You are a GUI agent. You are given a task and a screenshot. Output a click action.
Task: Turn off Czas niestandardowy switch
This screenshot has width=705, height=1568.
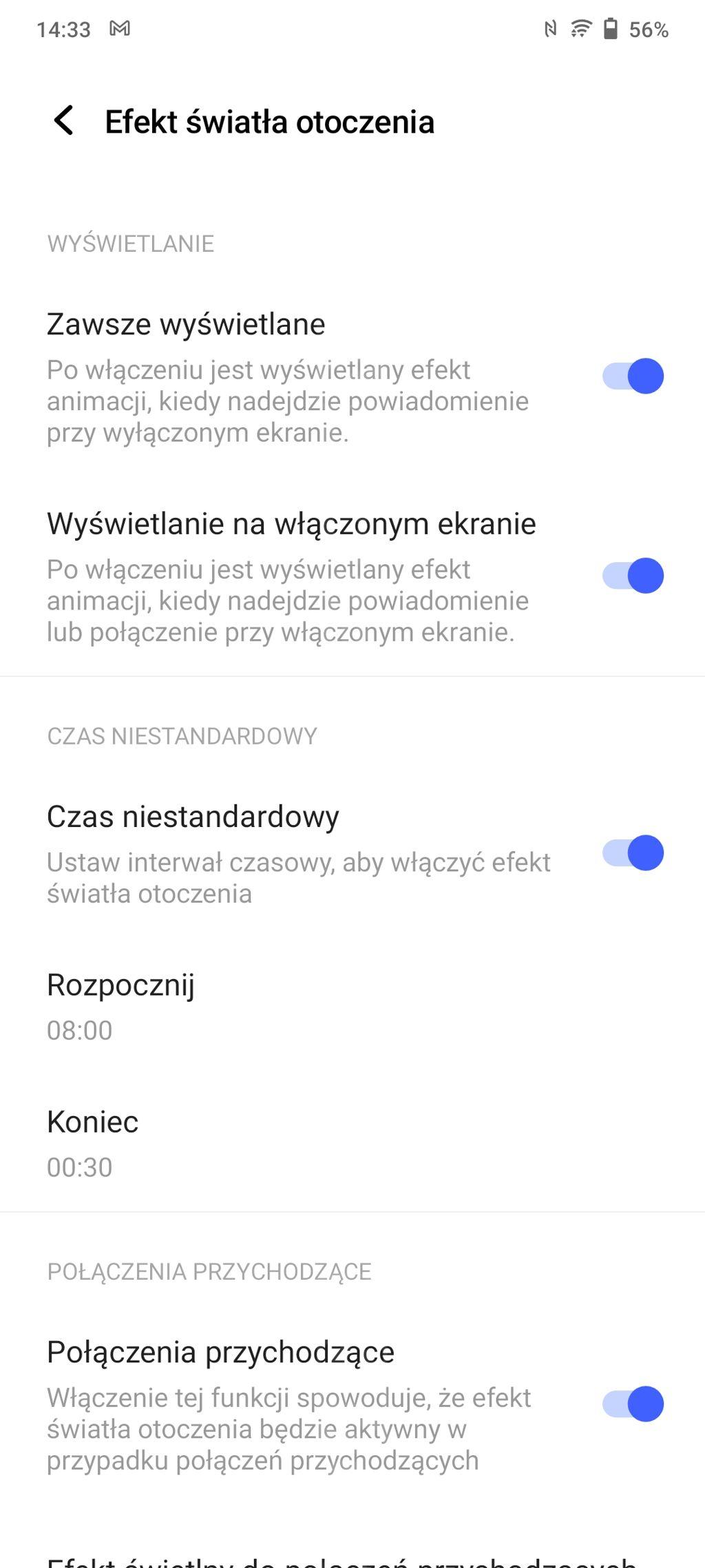(x=633, y=852)
